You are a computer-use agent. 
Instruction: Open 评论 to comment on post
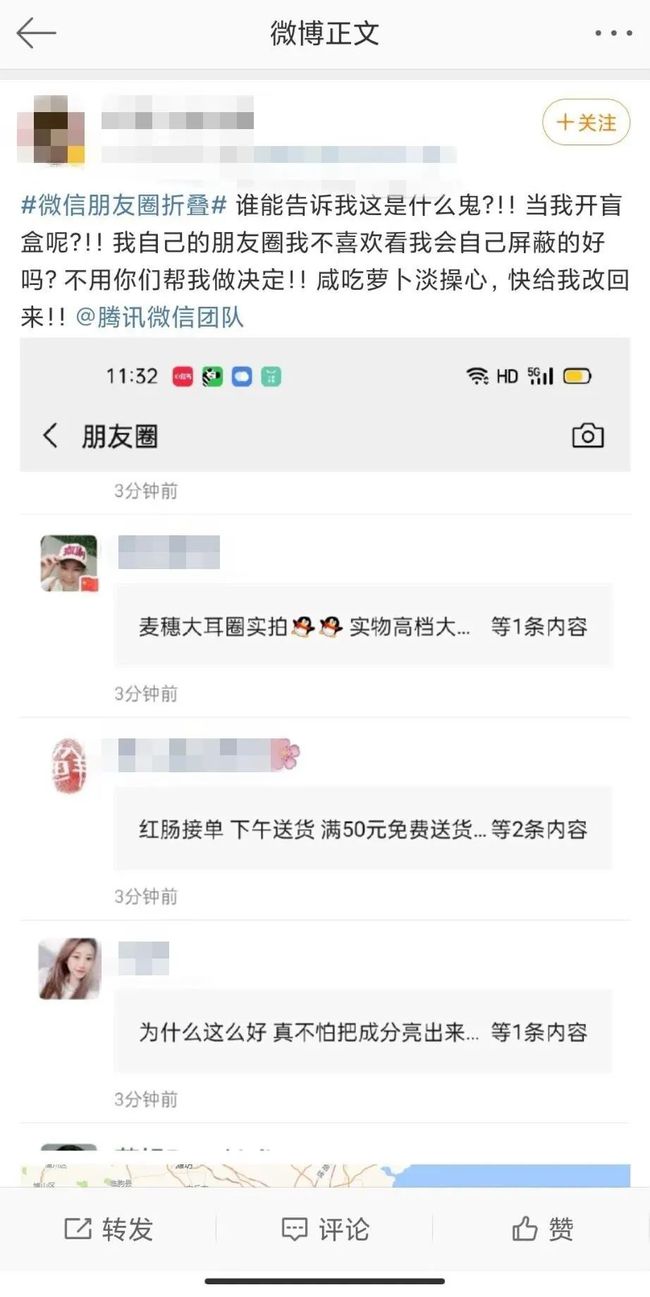(x=325, y=1229)
